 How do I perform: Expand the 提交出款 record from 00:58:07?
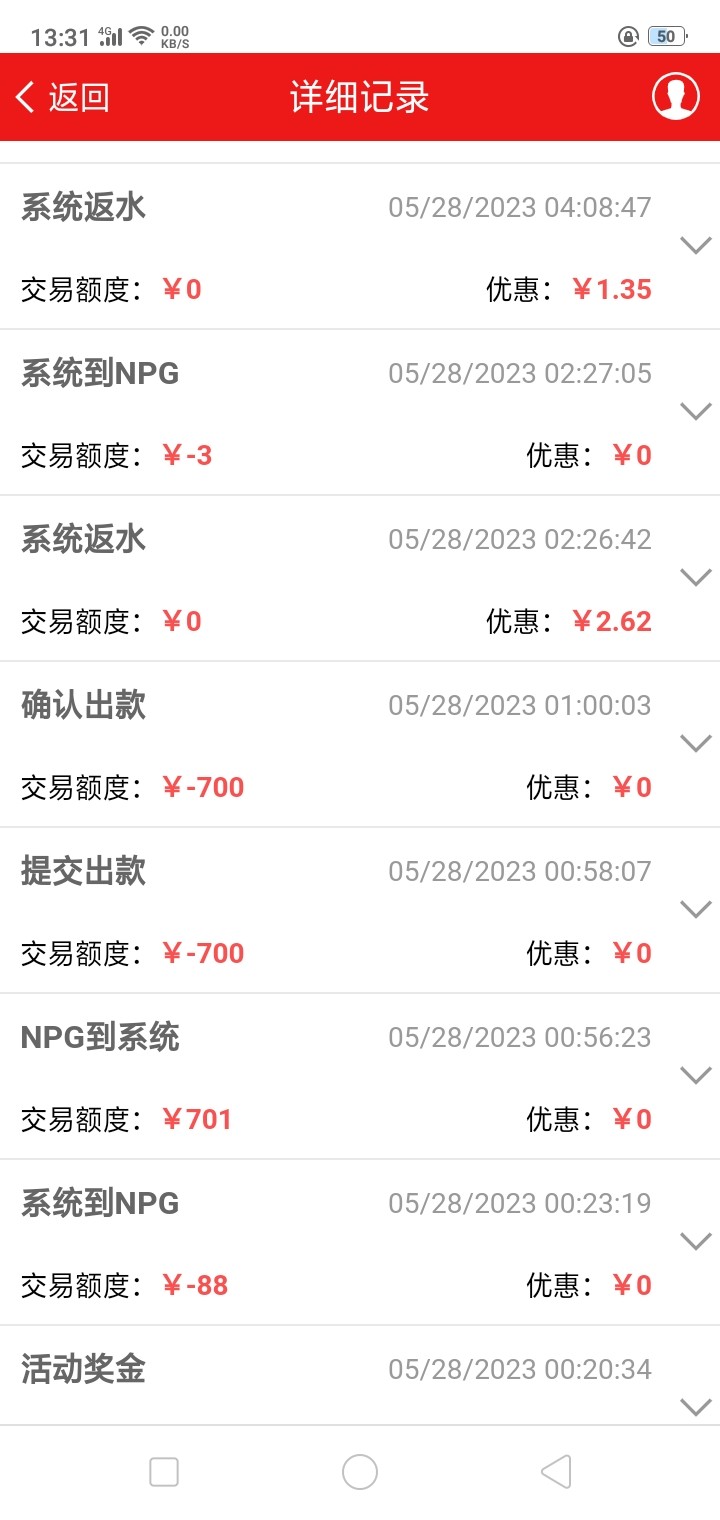coord(696,909)
